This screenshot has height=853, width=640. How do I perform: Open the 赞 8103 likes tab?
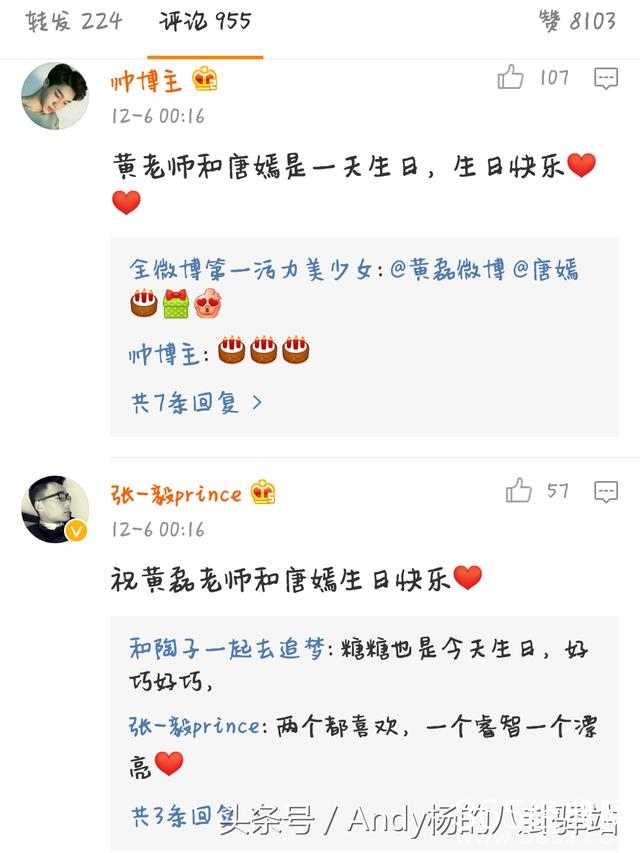578,21
